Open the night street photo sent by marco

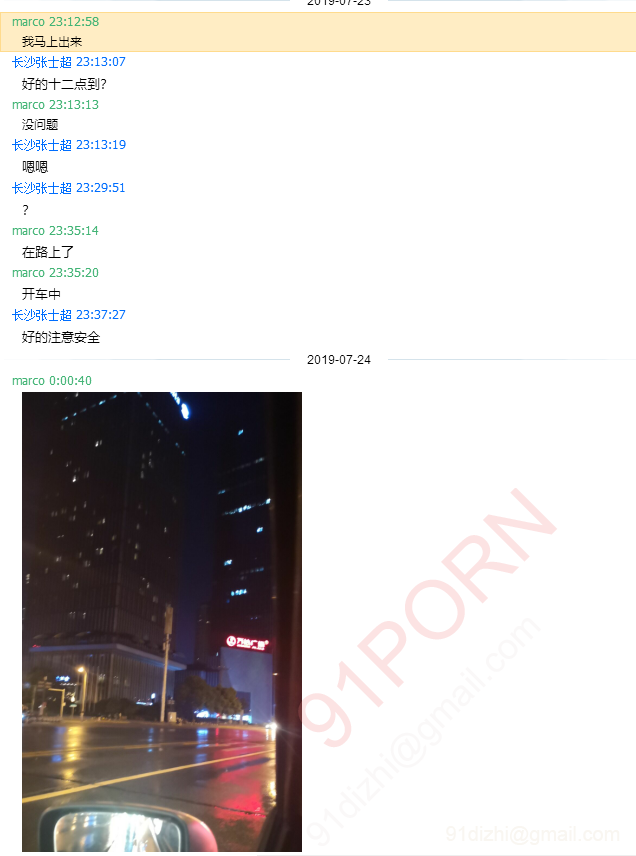click(x=162, y=621)
